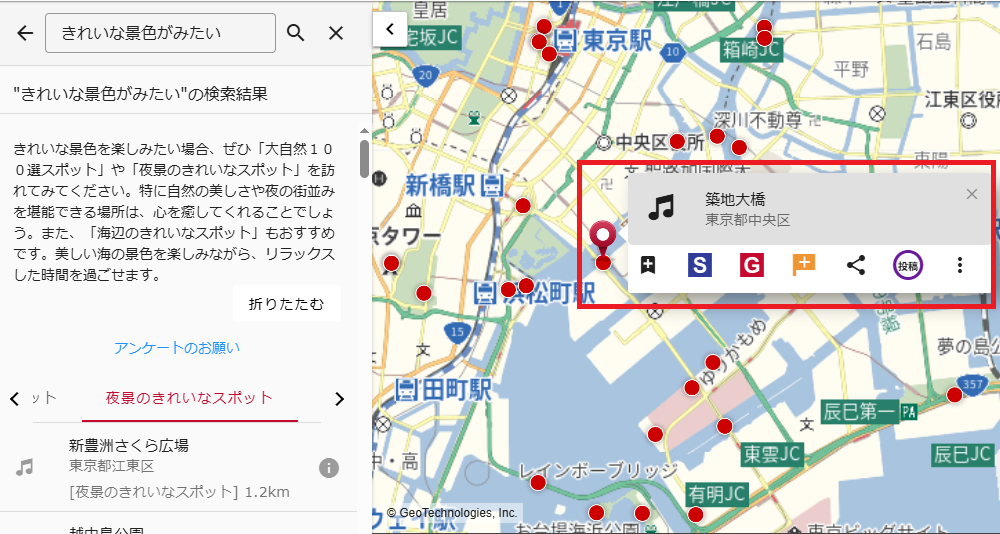Select the 夜景のきれいなスポット tab
The image size is (1000, 534).
tap(189, 398)
